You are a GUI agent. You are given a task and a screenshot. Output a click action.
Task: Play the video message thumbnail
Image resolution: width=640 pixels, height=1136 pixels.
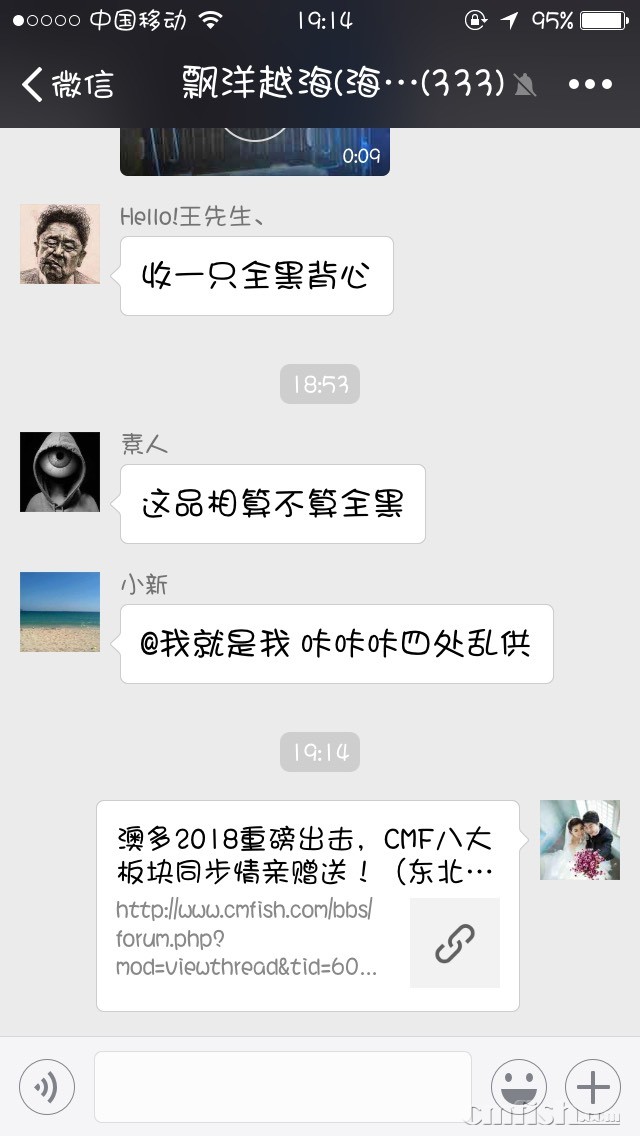point(255,150)
